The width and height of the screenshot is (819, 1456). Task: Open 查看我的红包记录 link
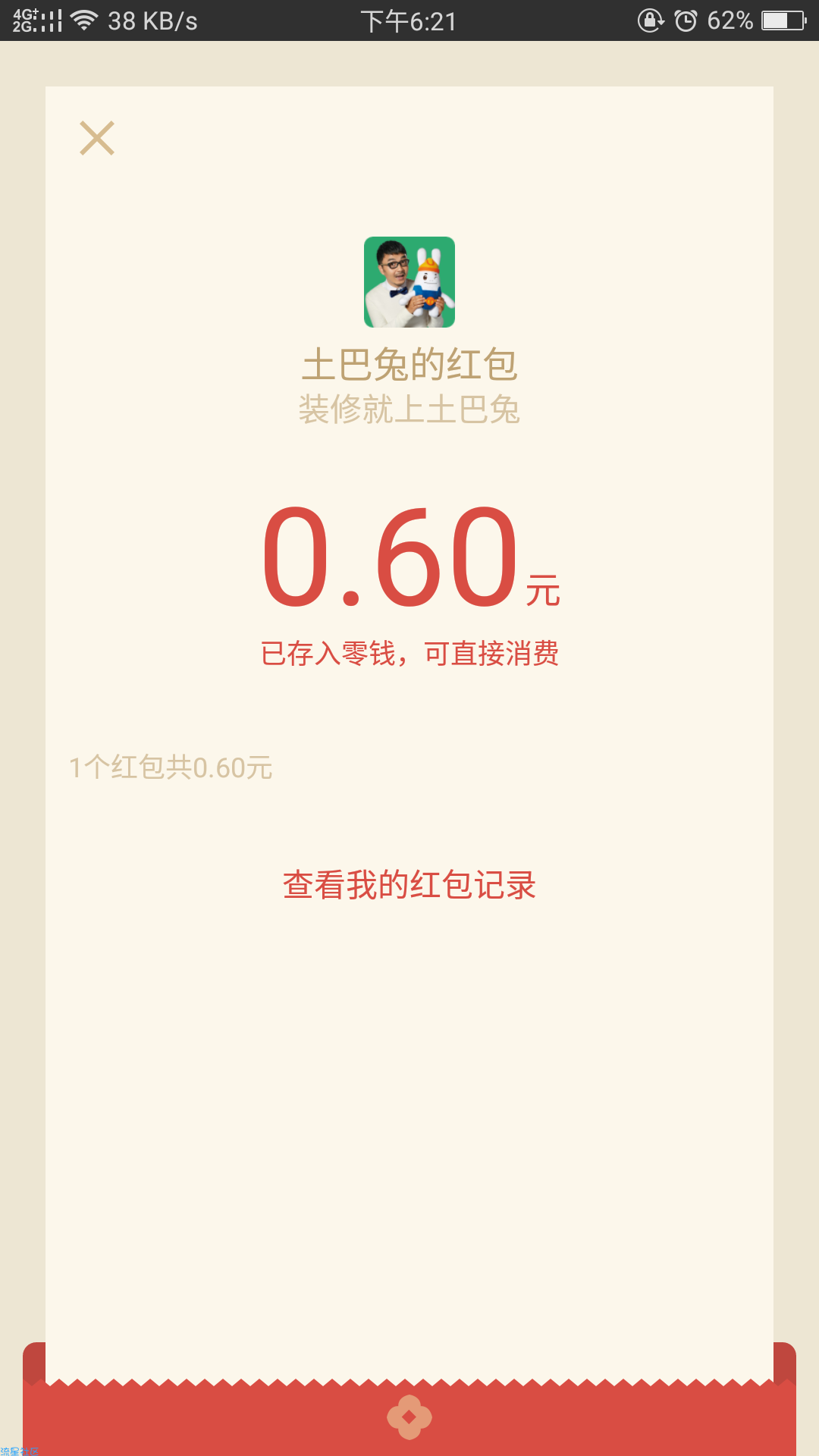coord(409,885)
